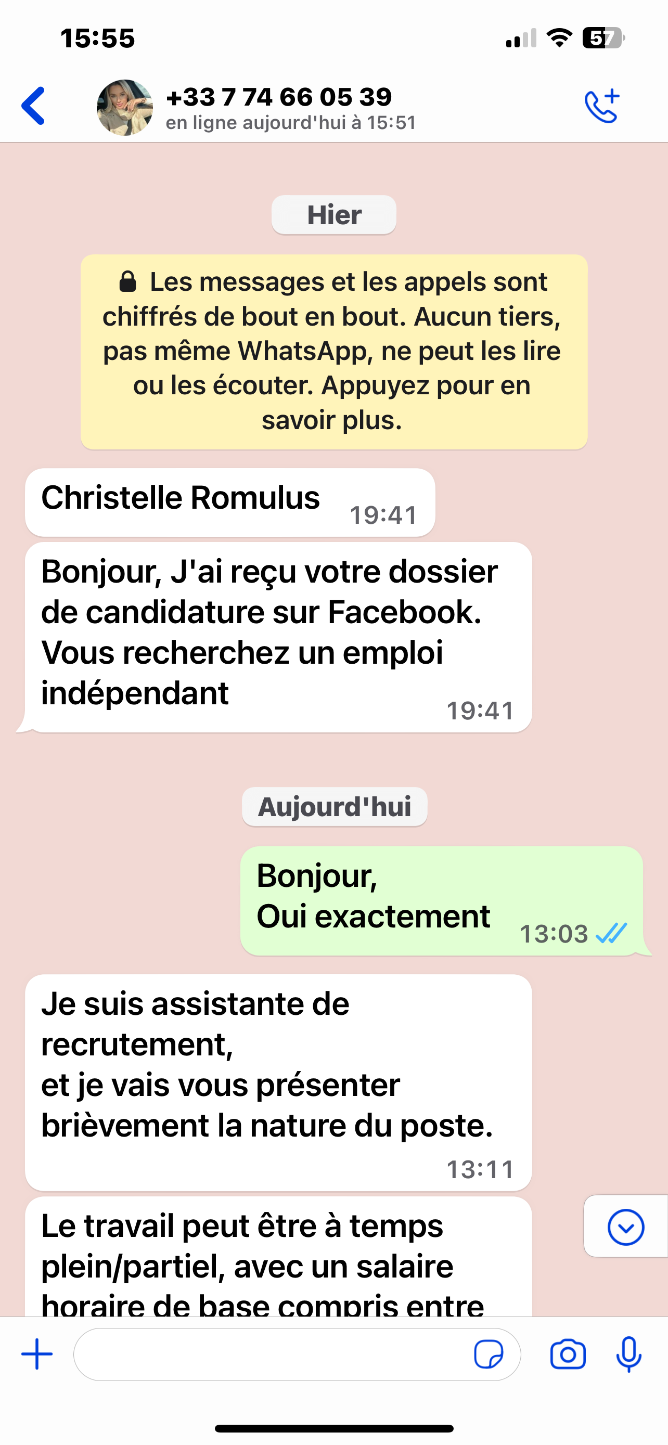The image size is (668, 1445).
Task: Open the sticker picker
Action: tap(488, 1355)
